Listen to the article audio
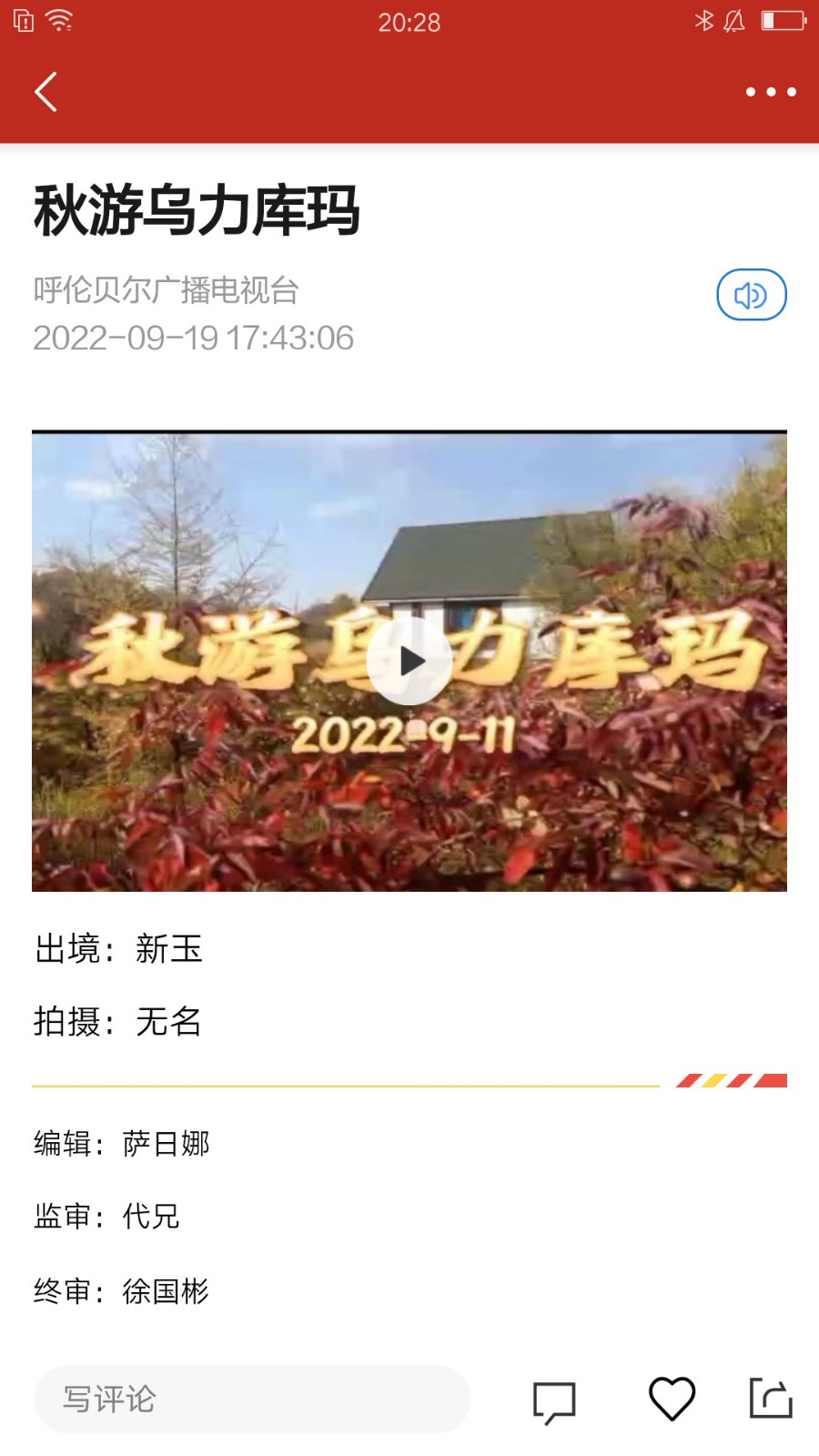Viewport: 819px width, 1456px height. [x=751, y=295]
